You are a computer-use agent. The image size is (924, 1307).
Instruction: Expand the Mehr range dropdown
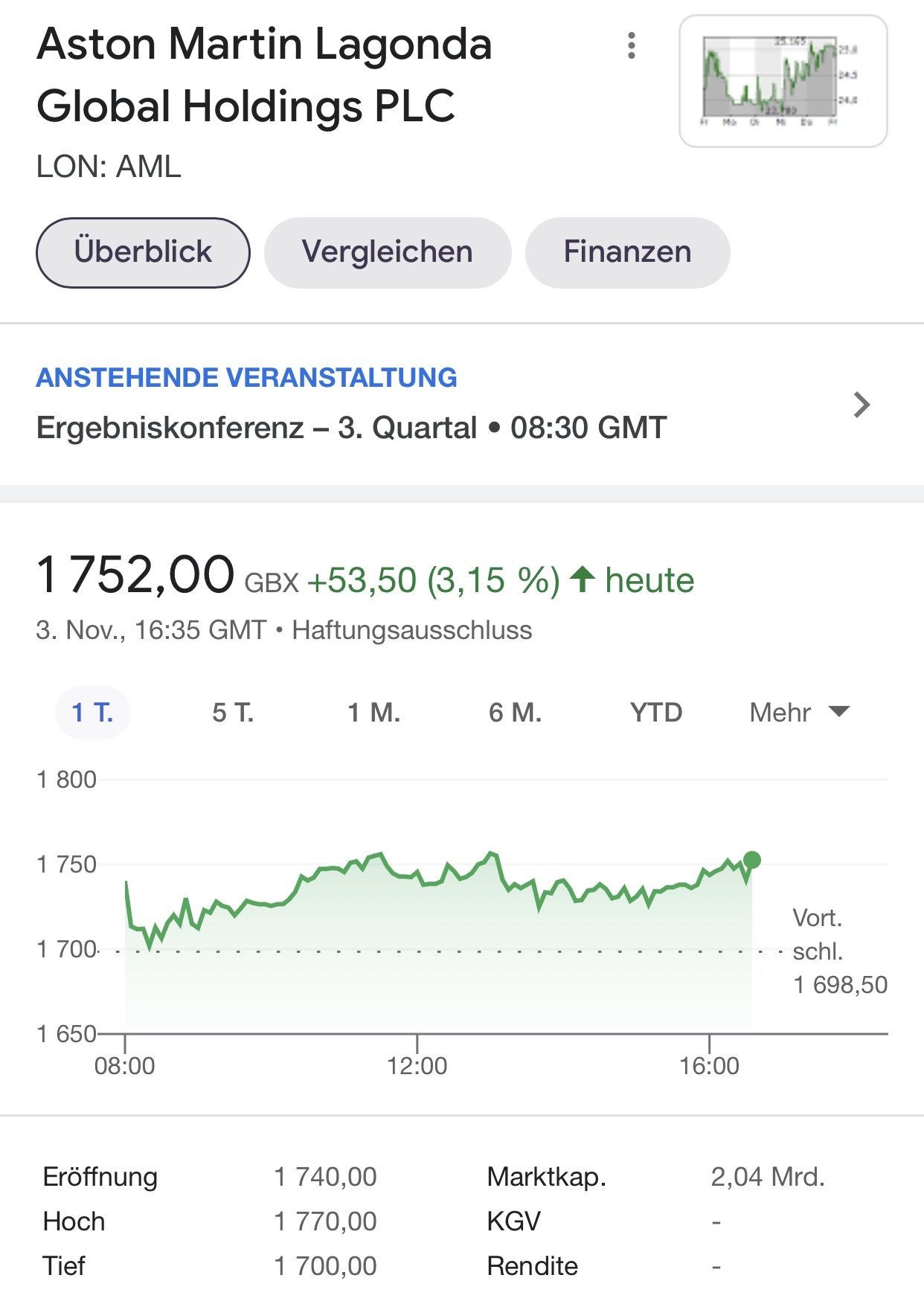click(798, 713)
